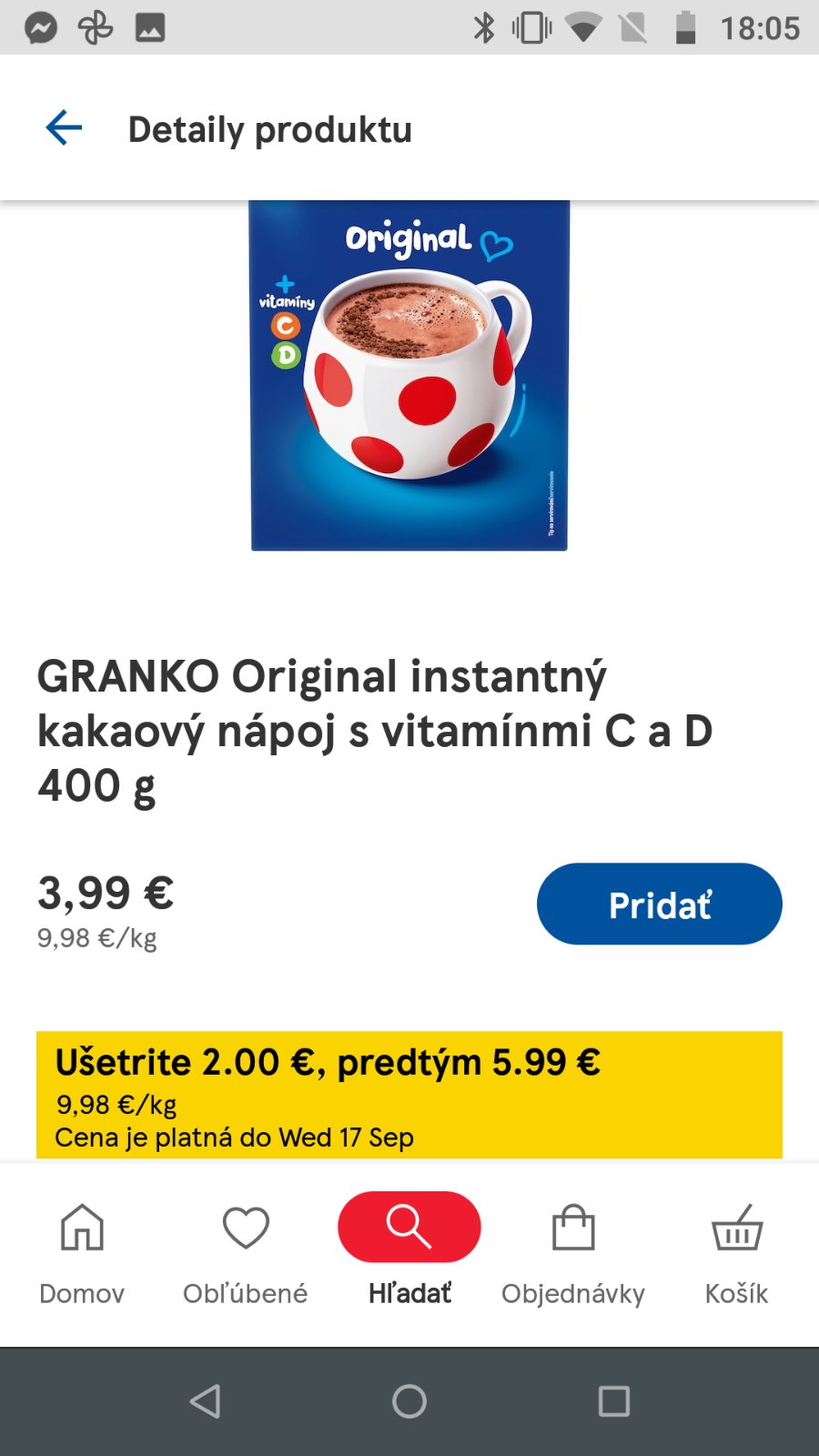Tap the system home button
Screen dimensions: 819x1456
409,1401
